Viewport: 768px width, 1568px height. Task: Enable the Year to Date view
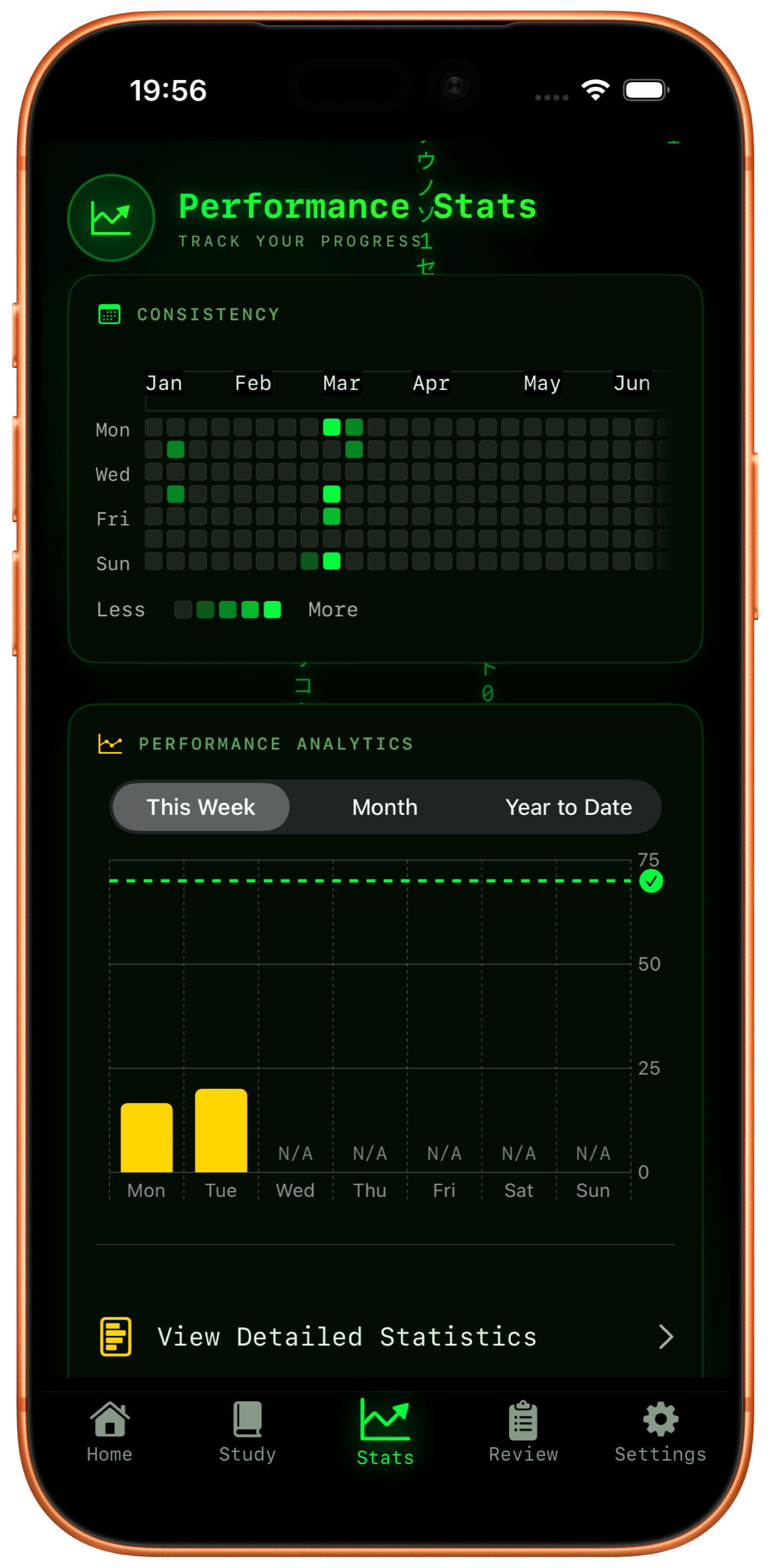568,807
